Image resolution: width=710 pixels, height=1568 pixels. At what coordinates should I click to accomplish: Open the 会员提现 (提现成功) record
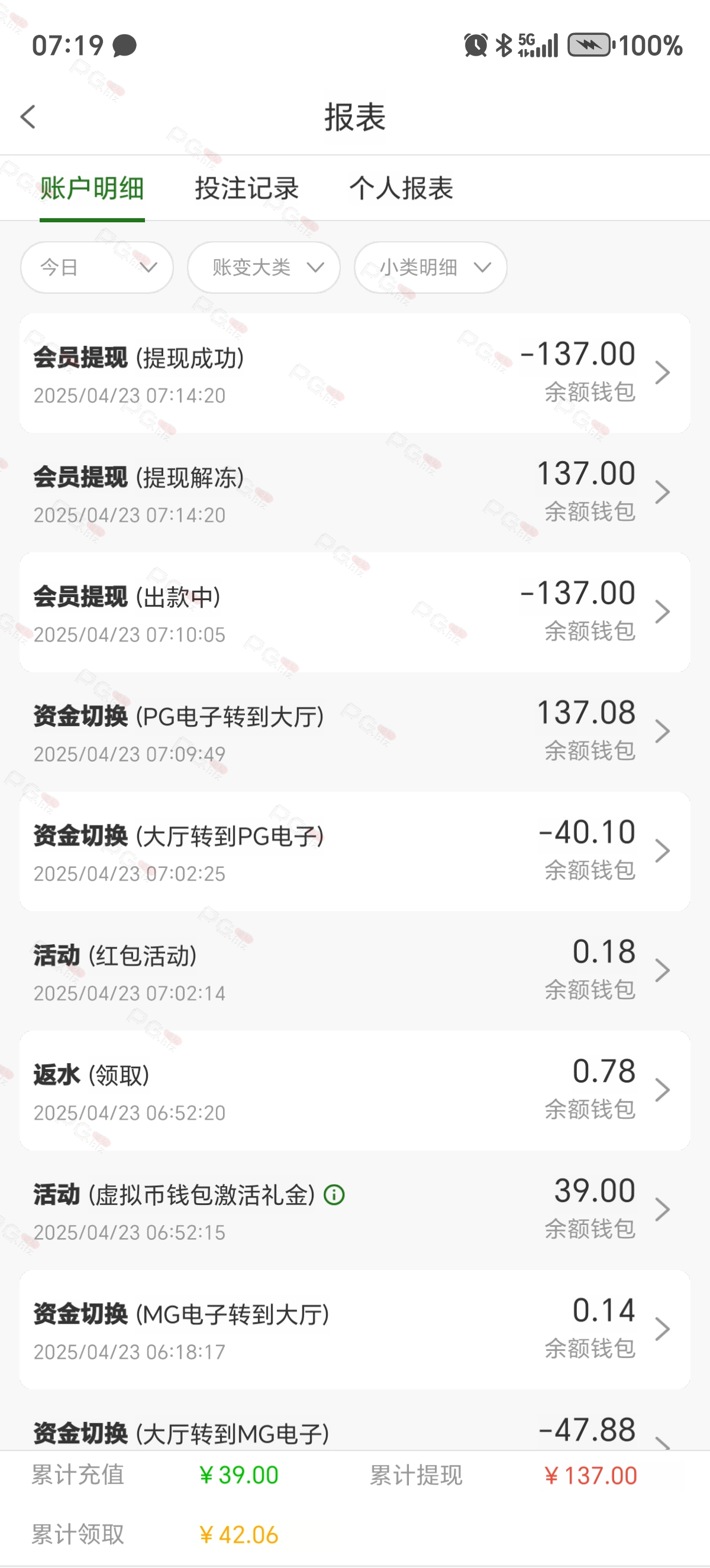point(354,373)
